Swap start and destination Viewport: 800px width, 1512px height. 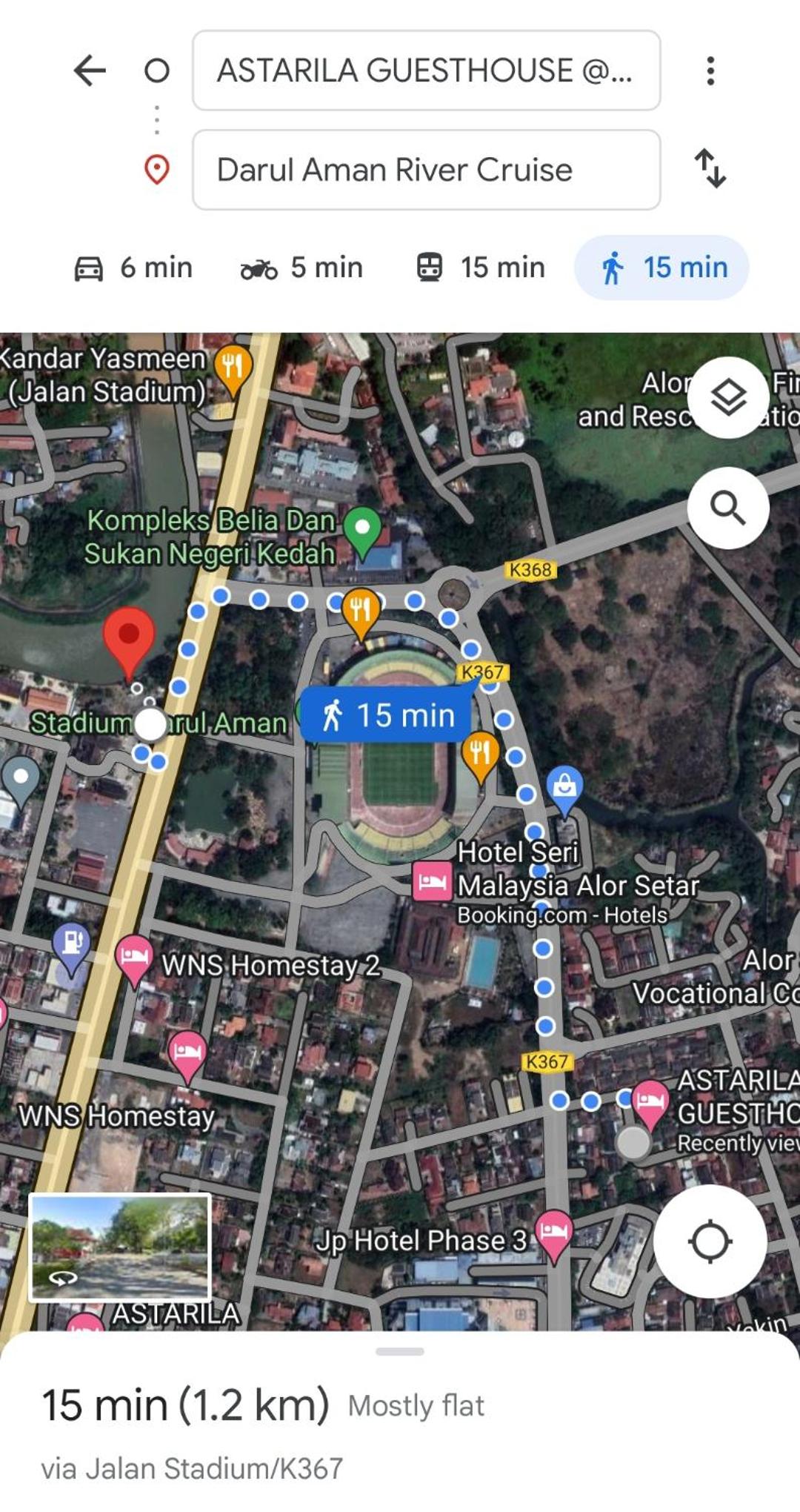tap(710, 169)
